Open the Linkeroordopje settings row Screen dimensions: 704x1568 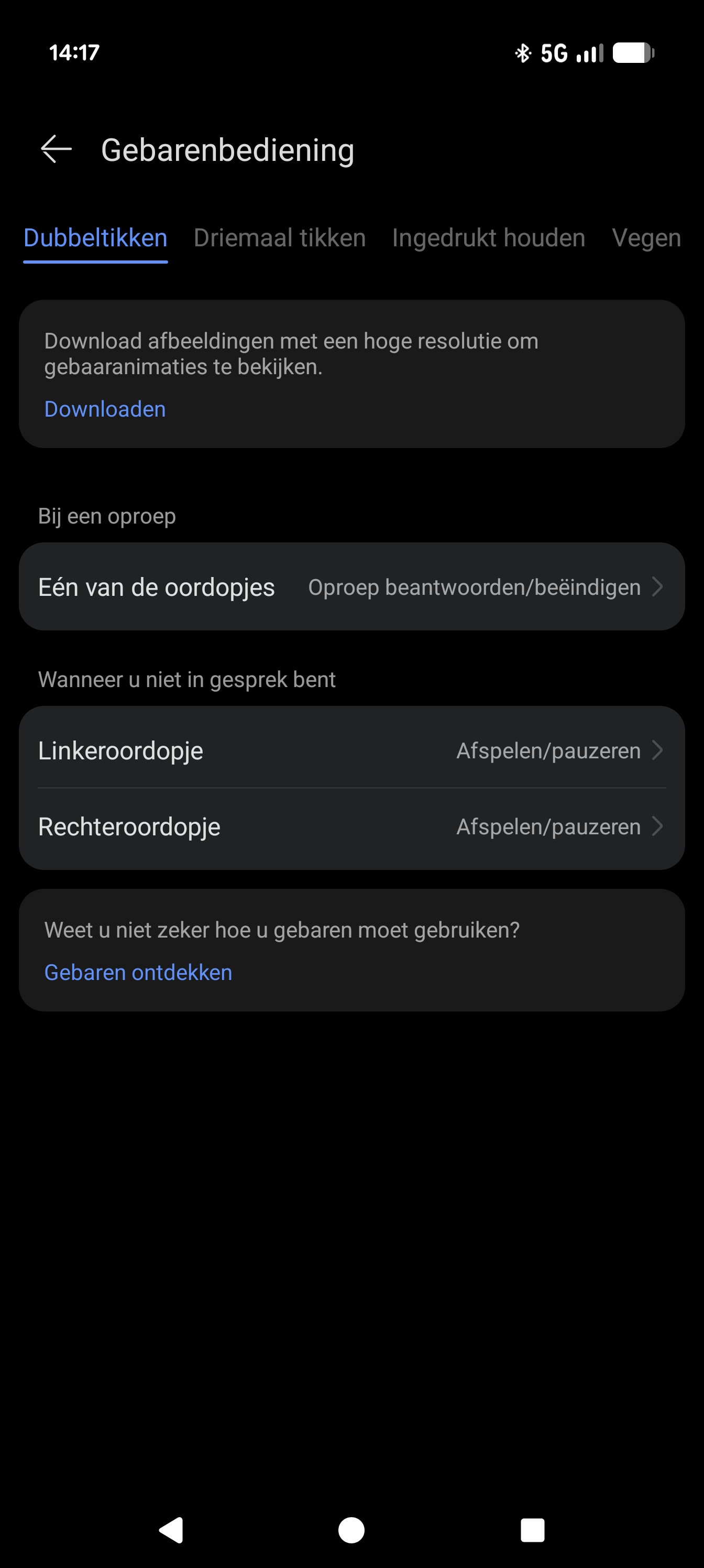click(x=351, y=750)
